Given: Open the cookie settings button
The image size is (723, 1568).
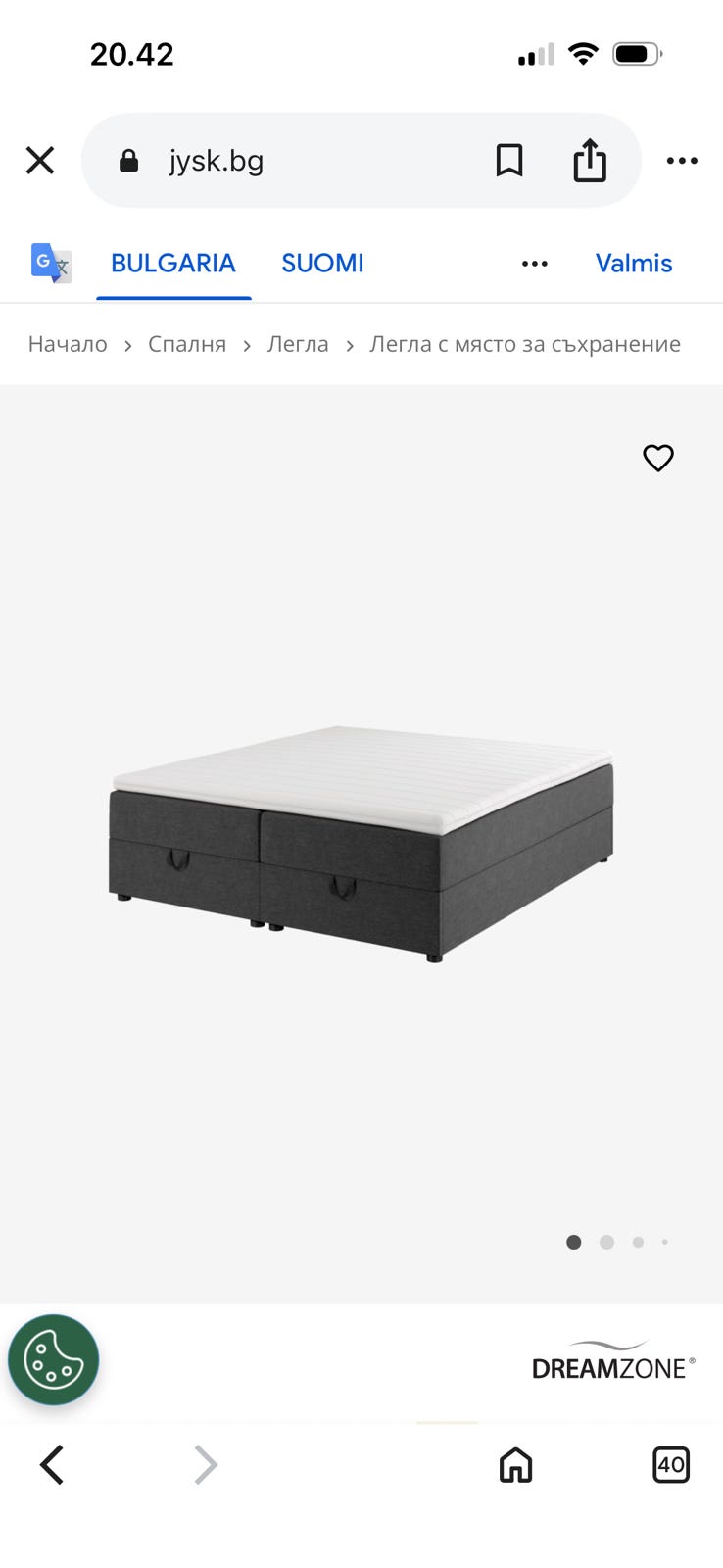Looking at the screenshot, I should click(54, 1360).
